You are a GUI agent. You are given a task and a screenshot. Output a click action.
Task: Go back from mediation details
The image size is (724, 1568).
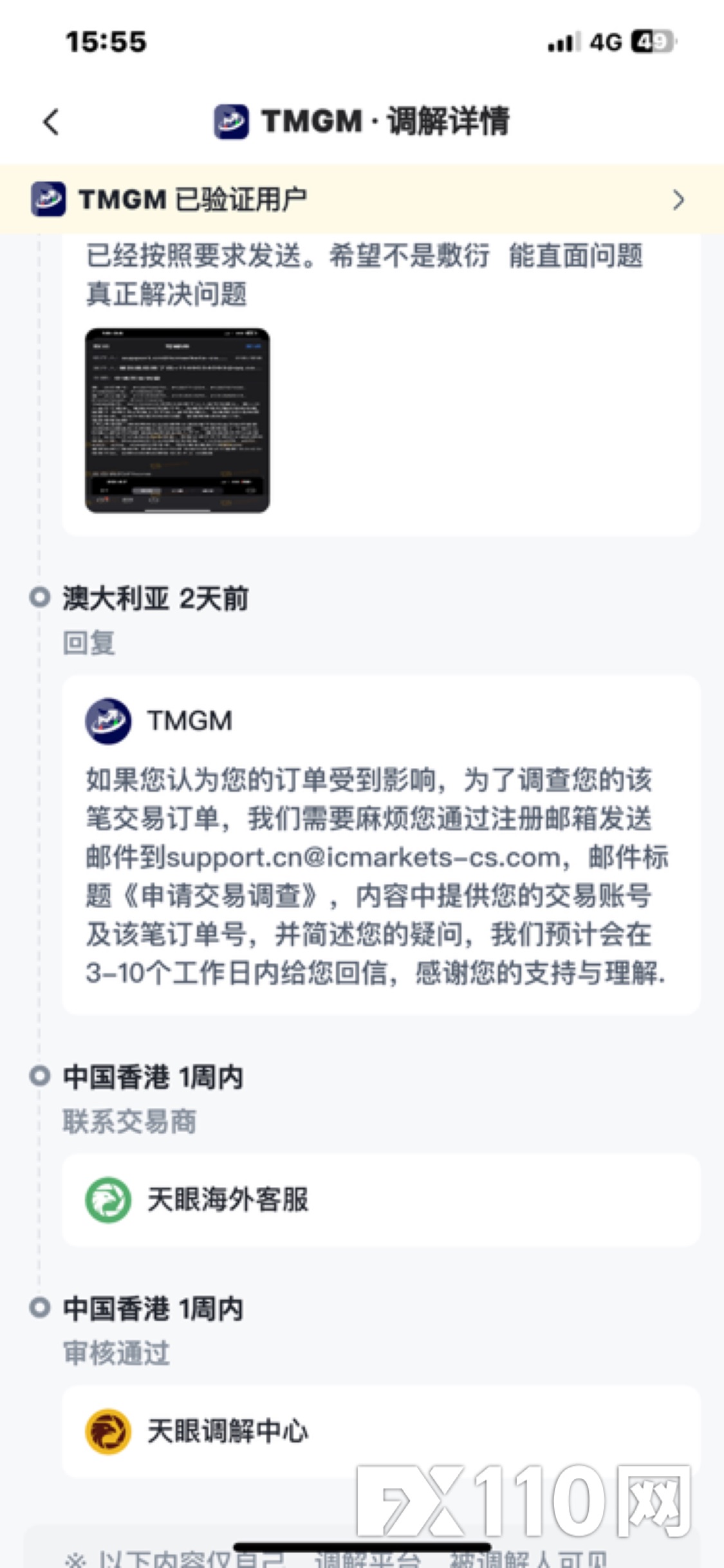click(x=51, y=122)
